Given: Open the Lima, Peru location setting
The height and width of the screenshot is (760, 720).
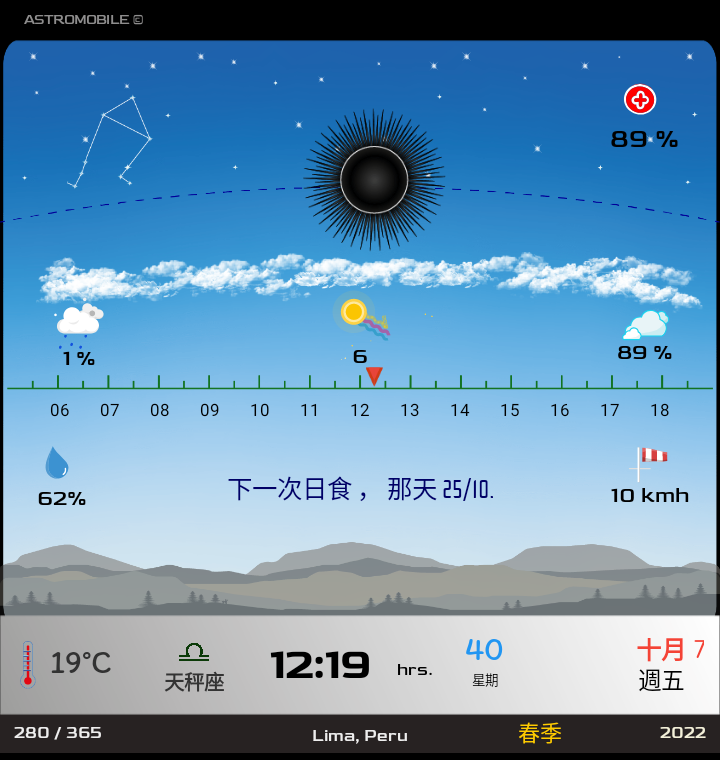Looking at the screenshot, I should 360,735.
